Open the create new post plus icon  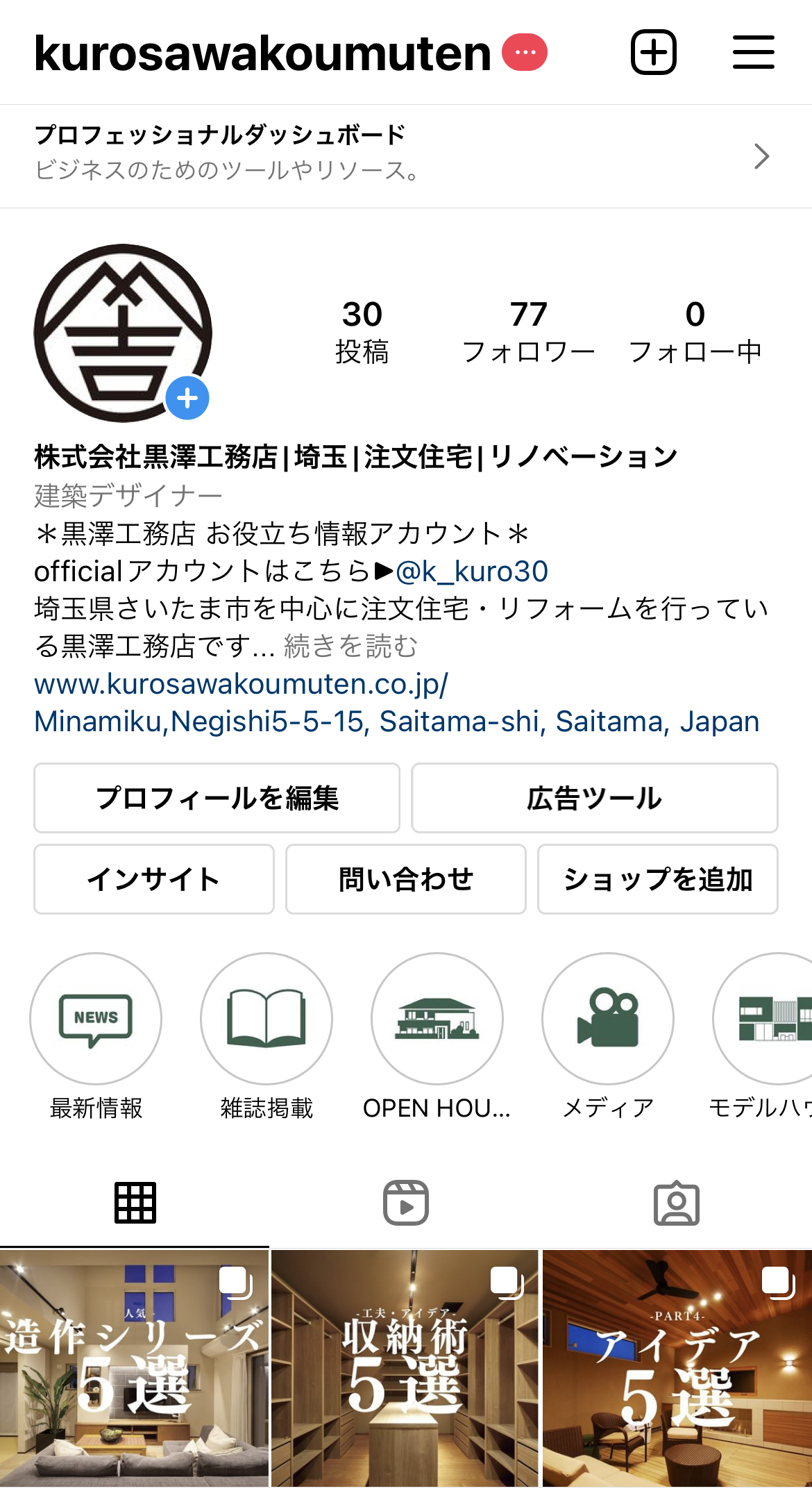(653, 52)
